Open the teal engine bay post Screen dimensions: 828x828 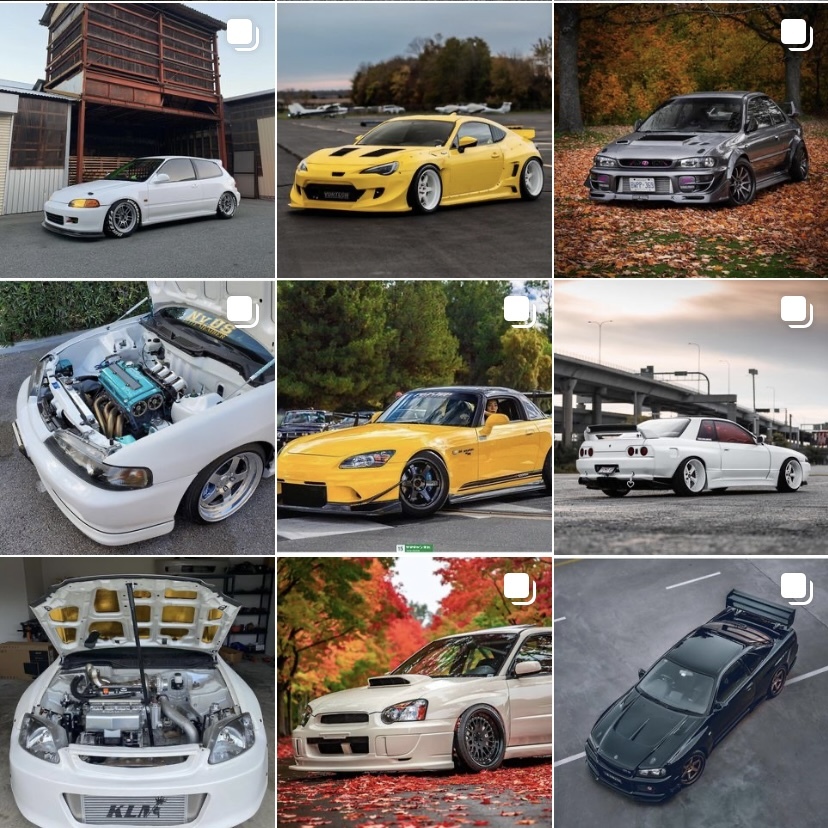tap(137, 417)
